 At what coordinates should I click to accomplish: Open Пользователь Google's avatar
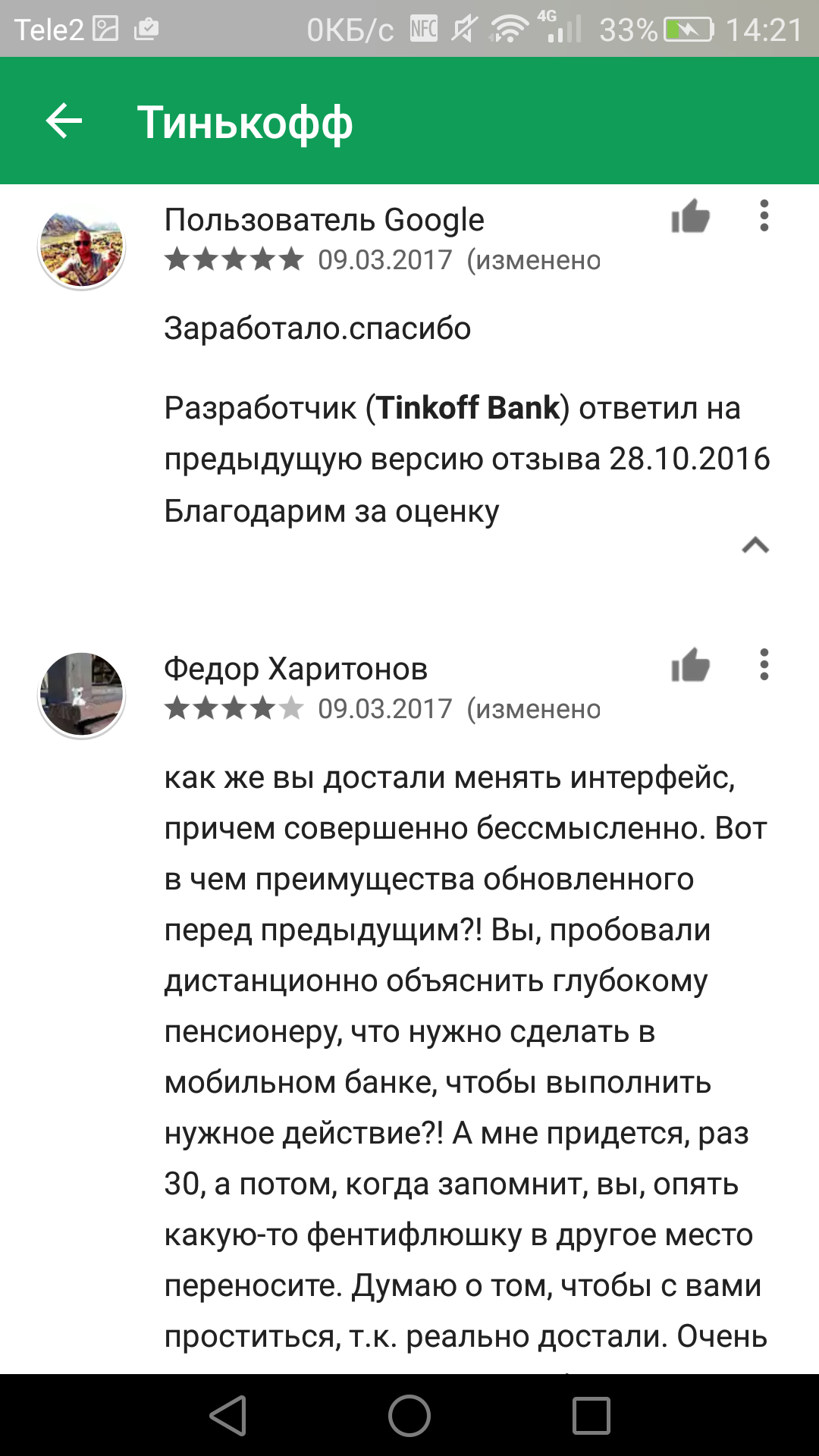[81, 247]
